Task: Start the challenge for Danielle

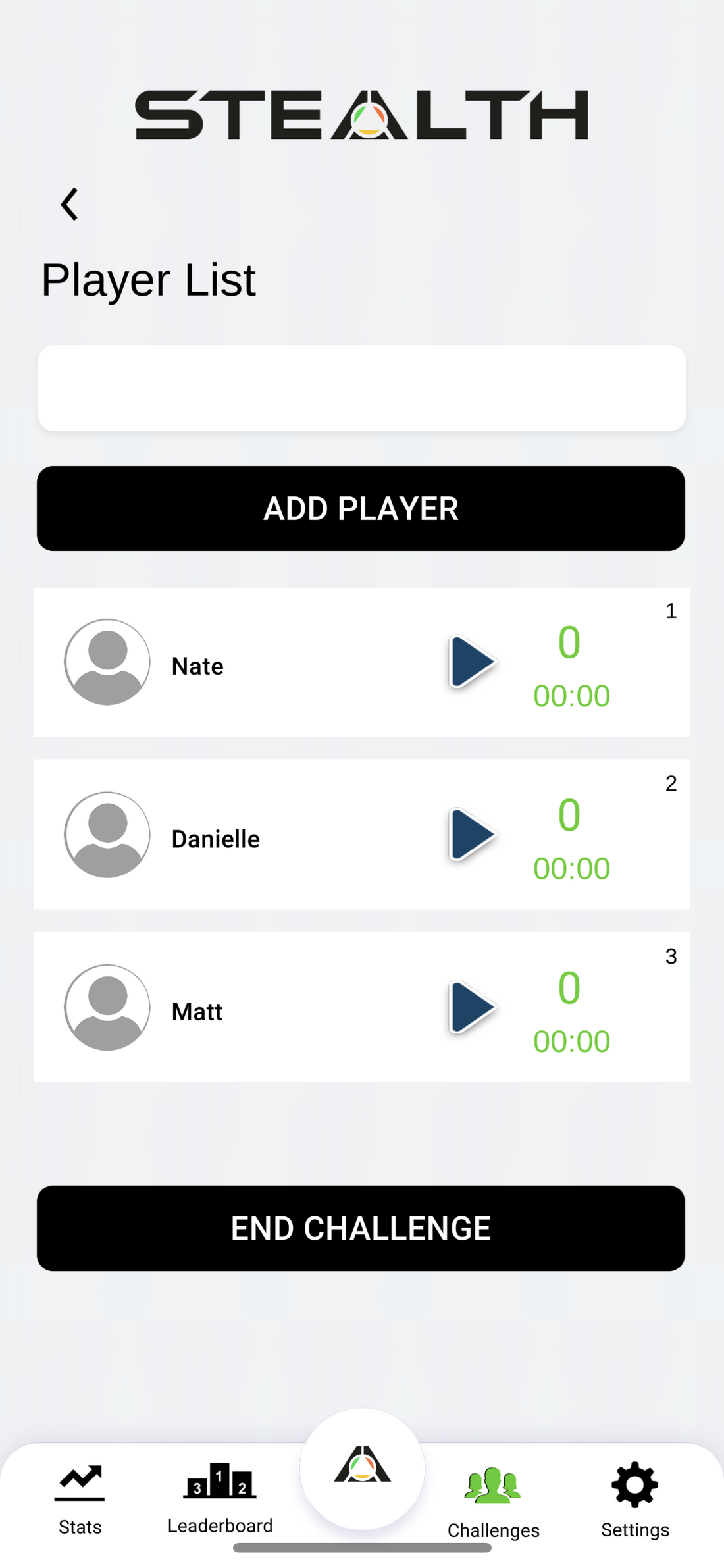Action: pos(472,835)
